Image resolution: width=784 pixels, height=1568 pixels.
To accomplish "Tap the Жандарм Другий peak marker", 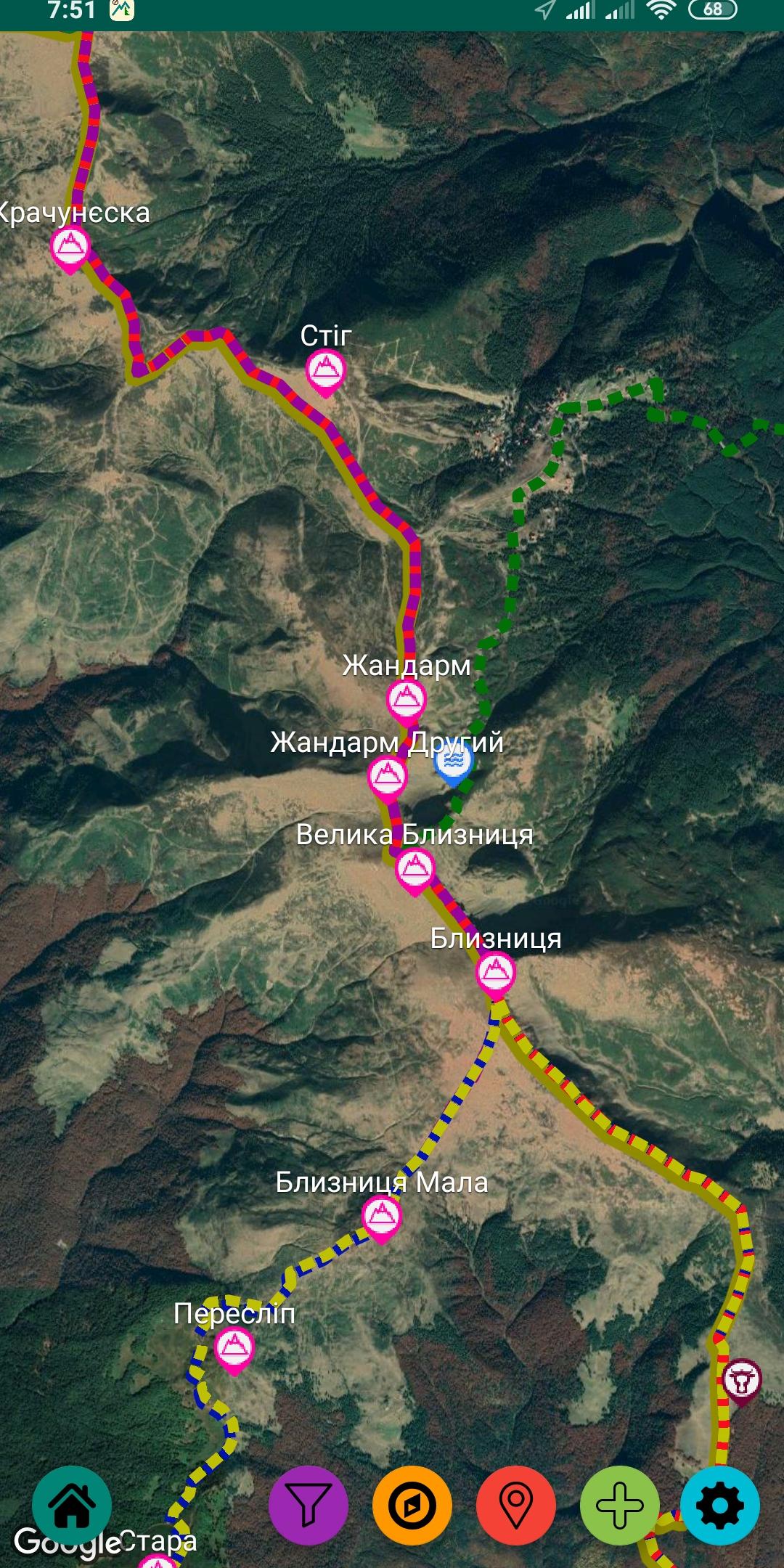I will click(x=387, y=777).
